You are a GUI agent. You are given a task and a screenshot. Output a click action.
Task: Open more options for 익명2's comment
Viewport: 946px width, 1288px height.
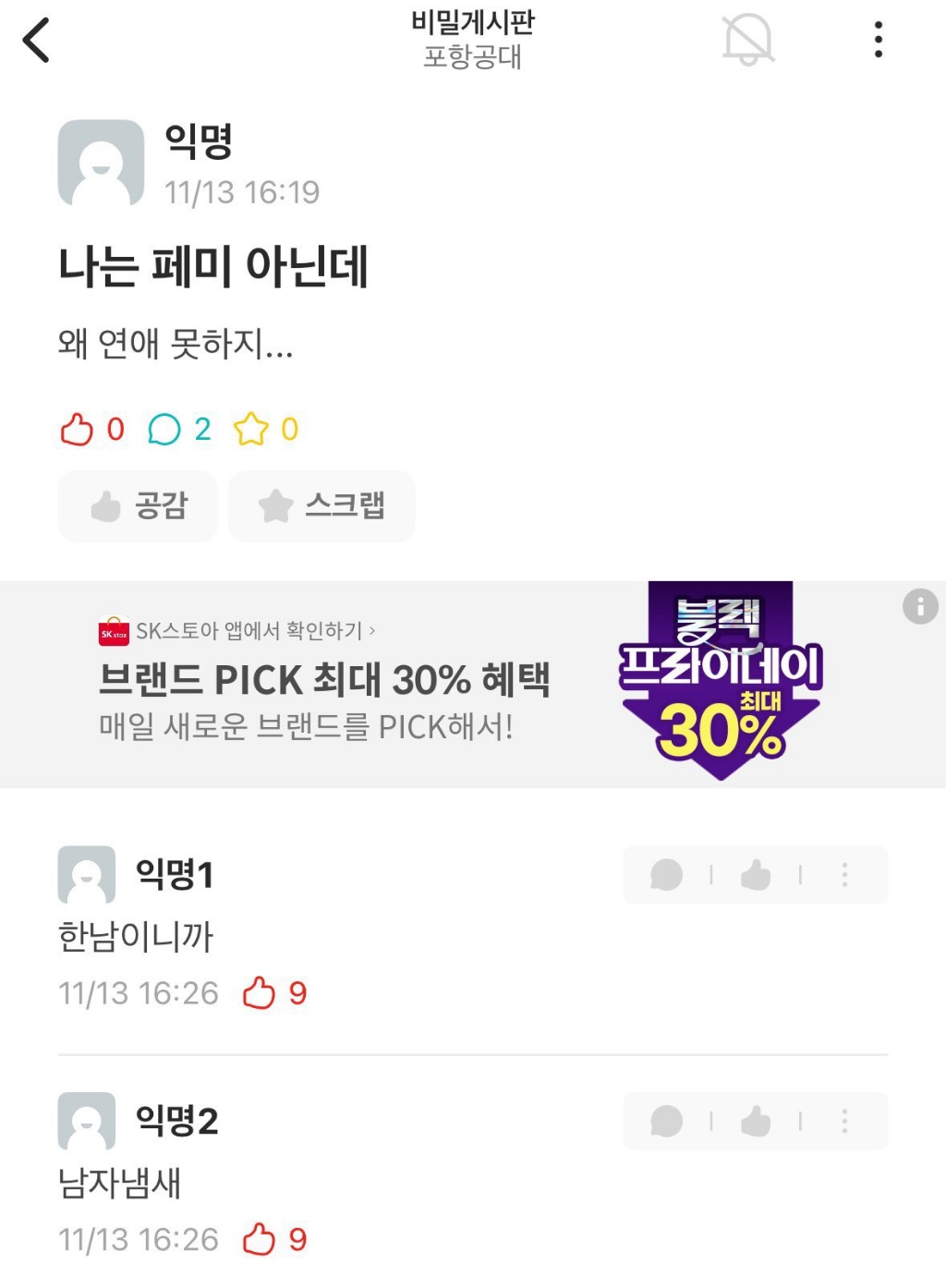coord(844,1121)
